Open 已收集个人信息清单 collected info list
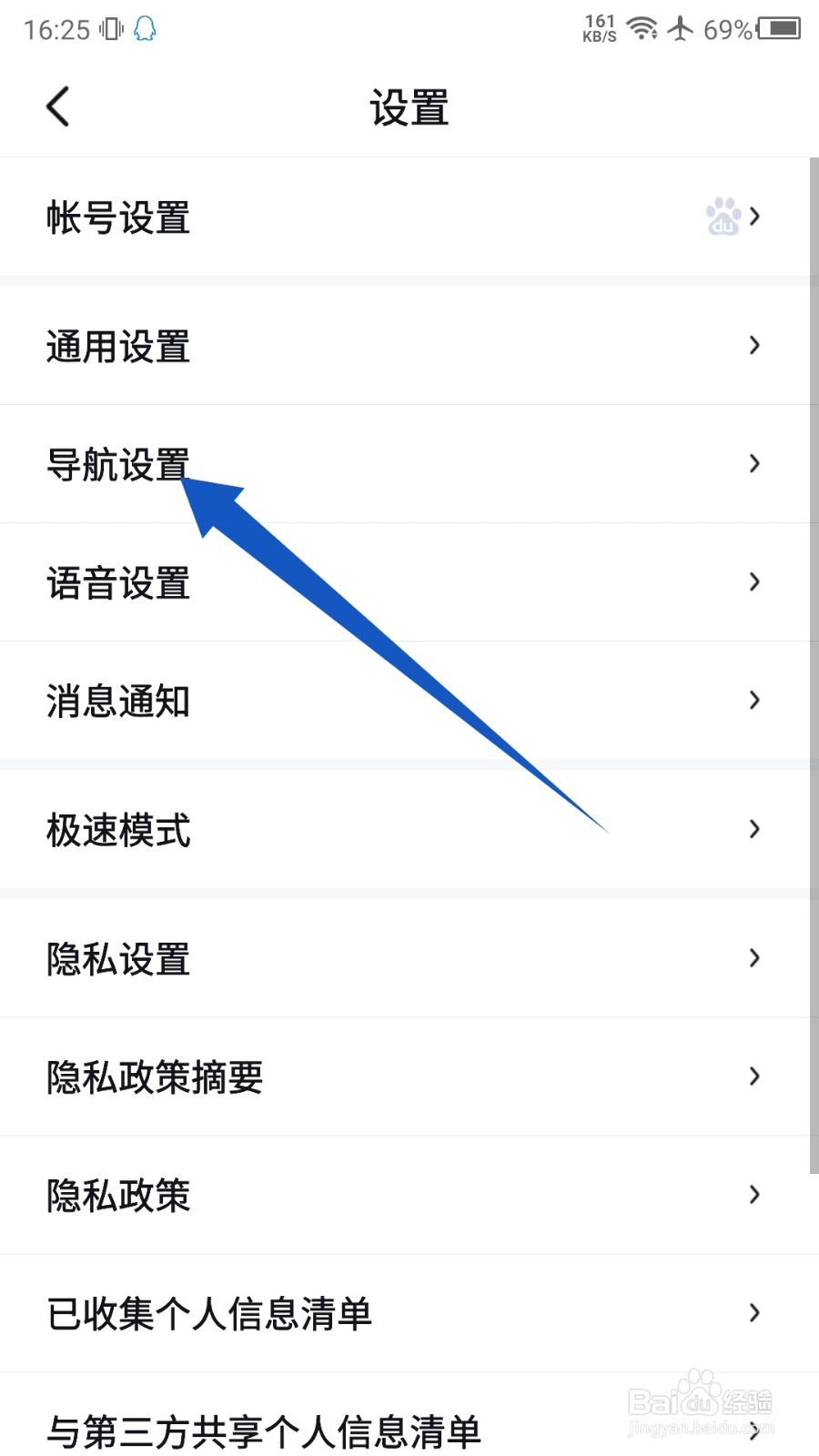 [x=208, y=1313]
